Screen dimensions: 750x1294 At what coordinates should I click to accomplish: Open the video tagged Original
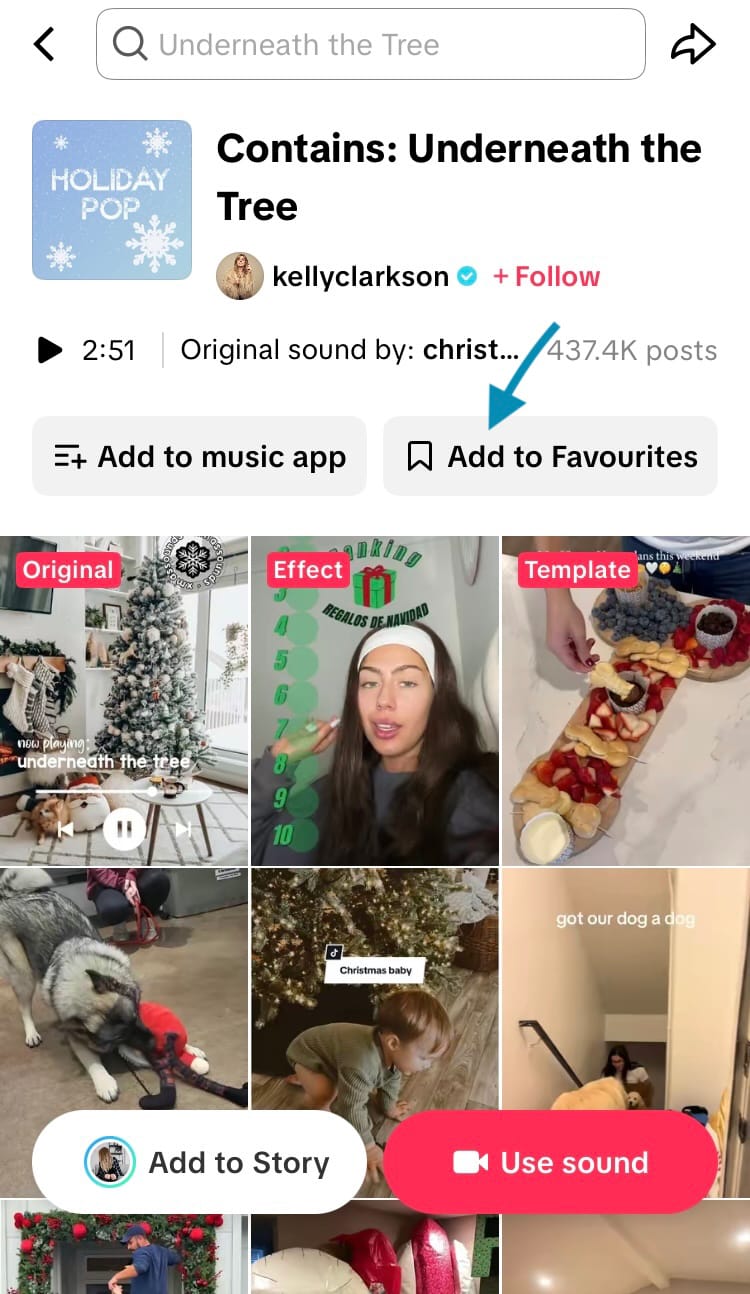(124, 700)
